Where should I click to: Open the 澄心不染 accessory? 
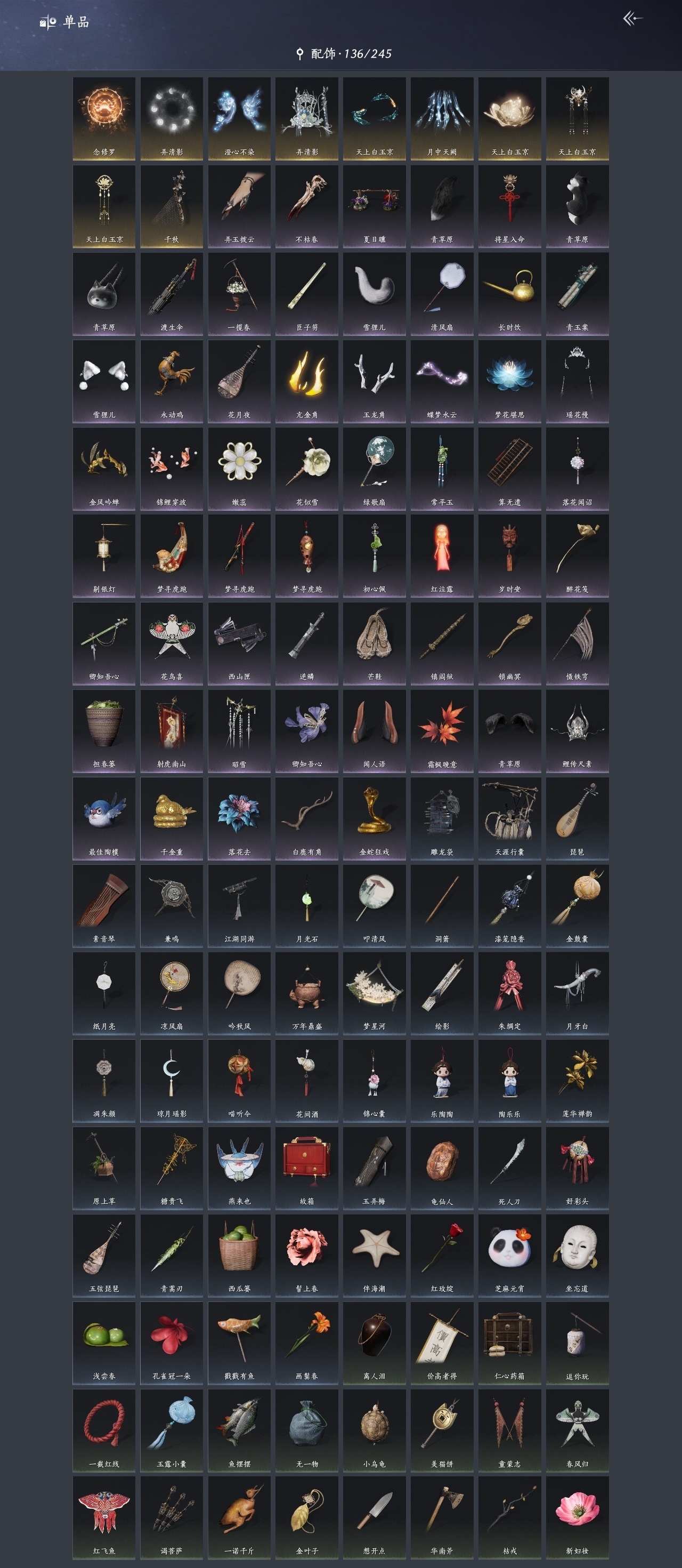(239, 119)
